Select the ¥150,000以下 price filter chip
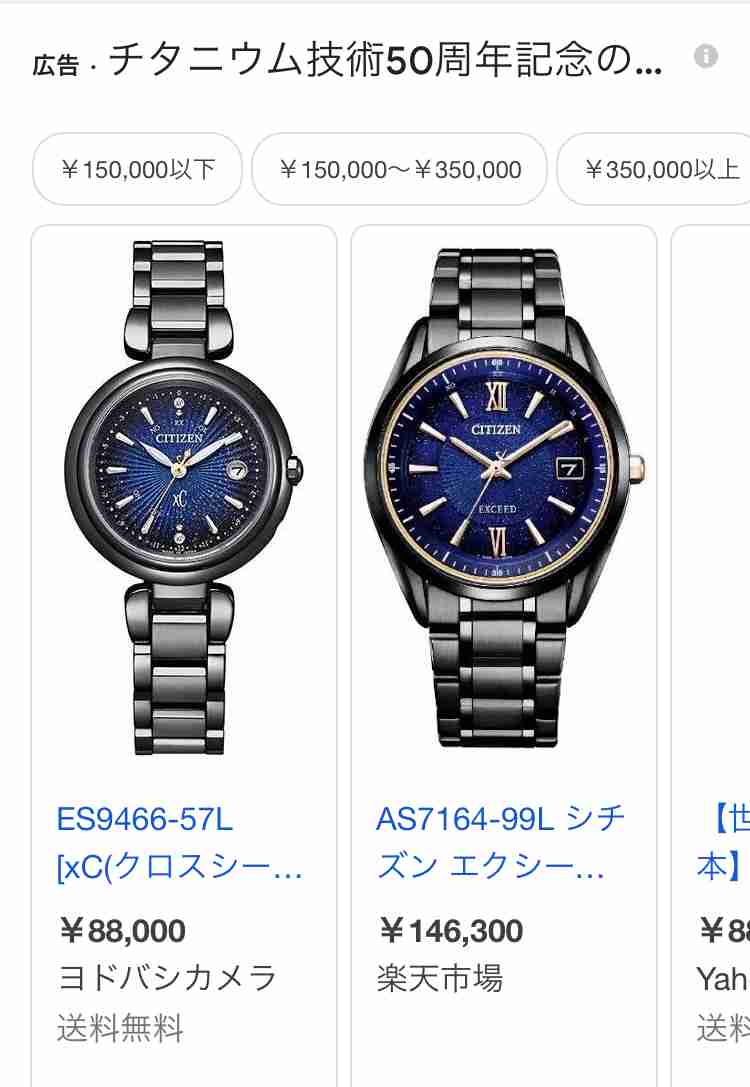Image resolution: width=750 pixels, height=1087 pixels. (136, 169)
